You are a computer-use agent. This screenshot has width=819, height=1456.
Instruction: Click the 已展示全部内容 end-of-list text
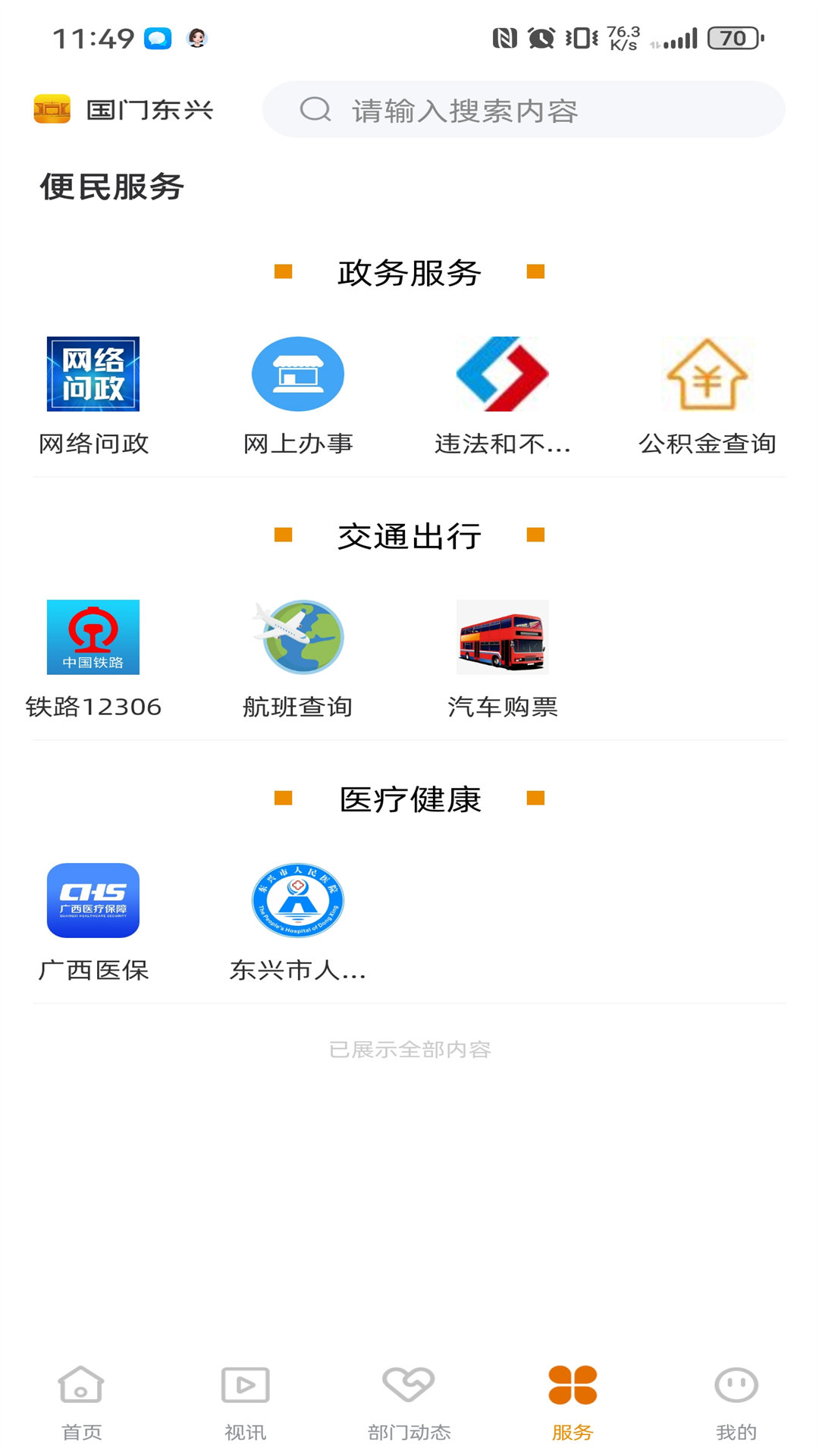tap(409, 1050)
